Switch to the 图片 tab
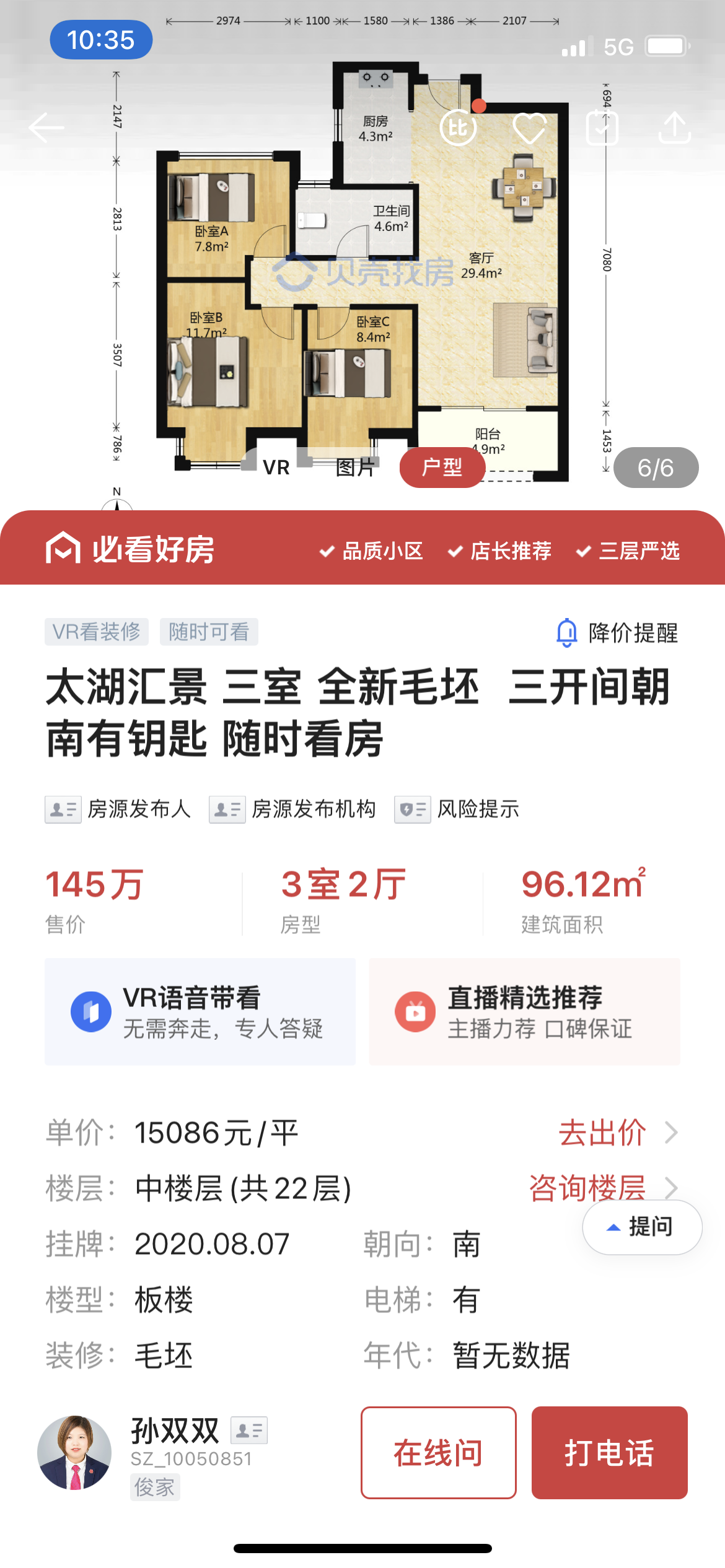Image resolution: width=725 pixels, height=1568 pixels. [x=355, y=467]
